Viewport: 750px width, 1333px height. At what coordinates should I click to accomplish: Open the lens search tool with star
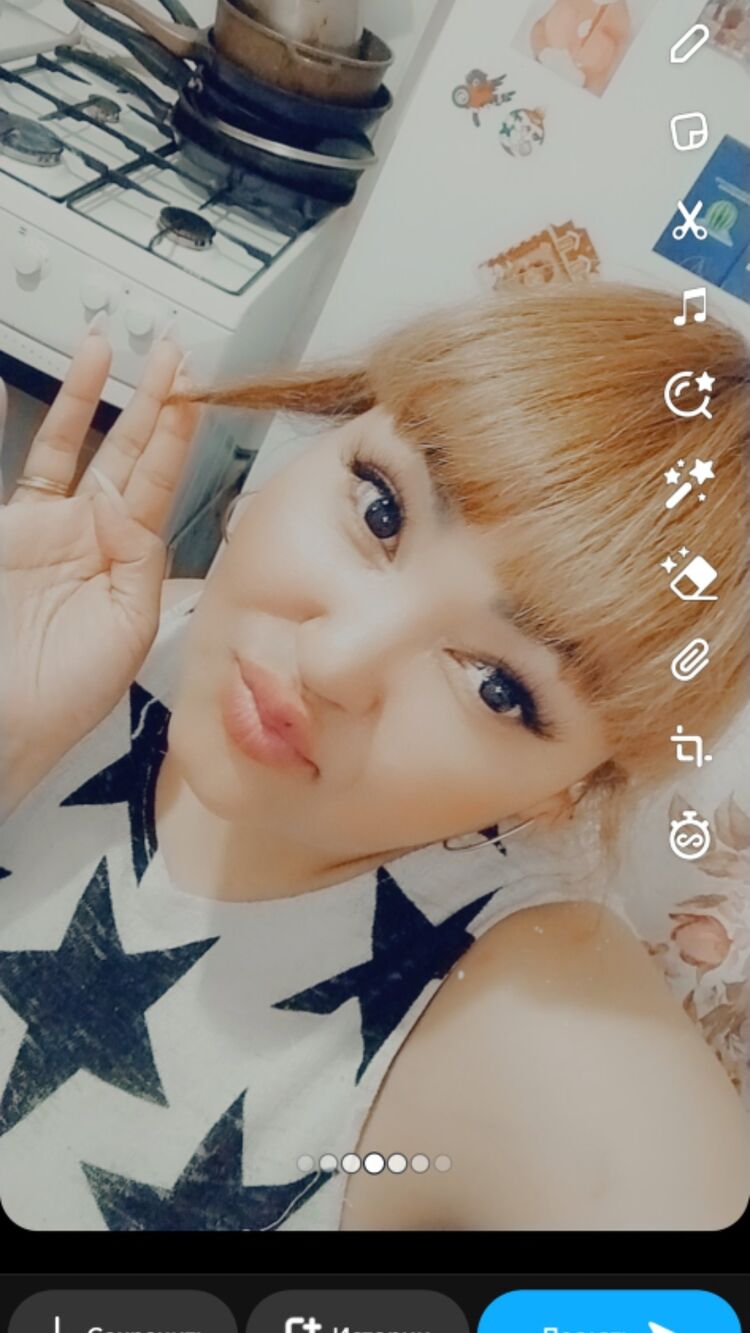pyautogui.click(x=689, y=395)
